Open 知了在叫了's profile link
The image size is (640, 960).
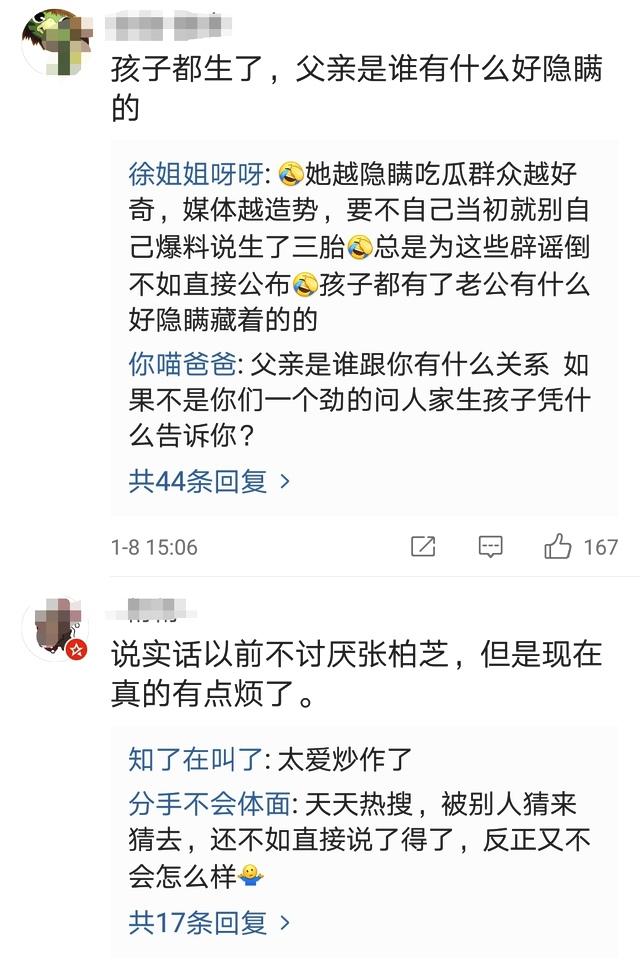tap(195, 759)
